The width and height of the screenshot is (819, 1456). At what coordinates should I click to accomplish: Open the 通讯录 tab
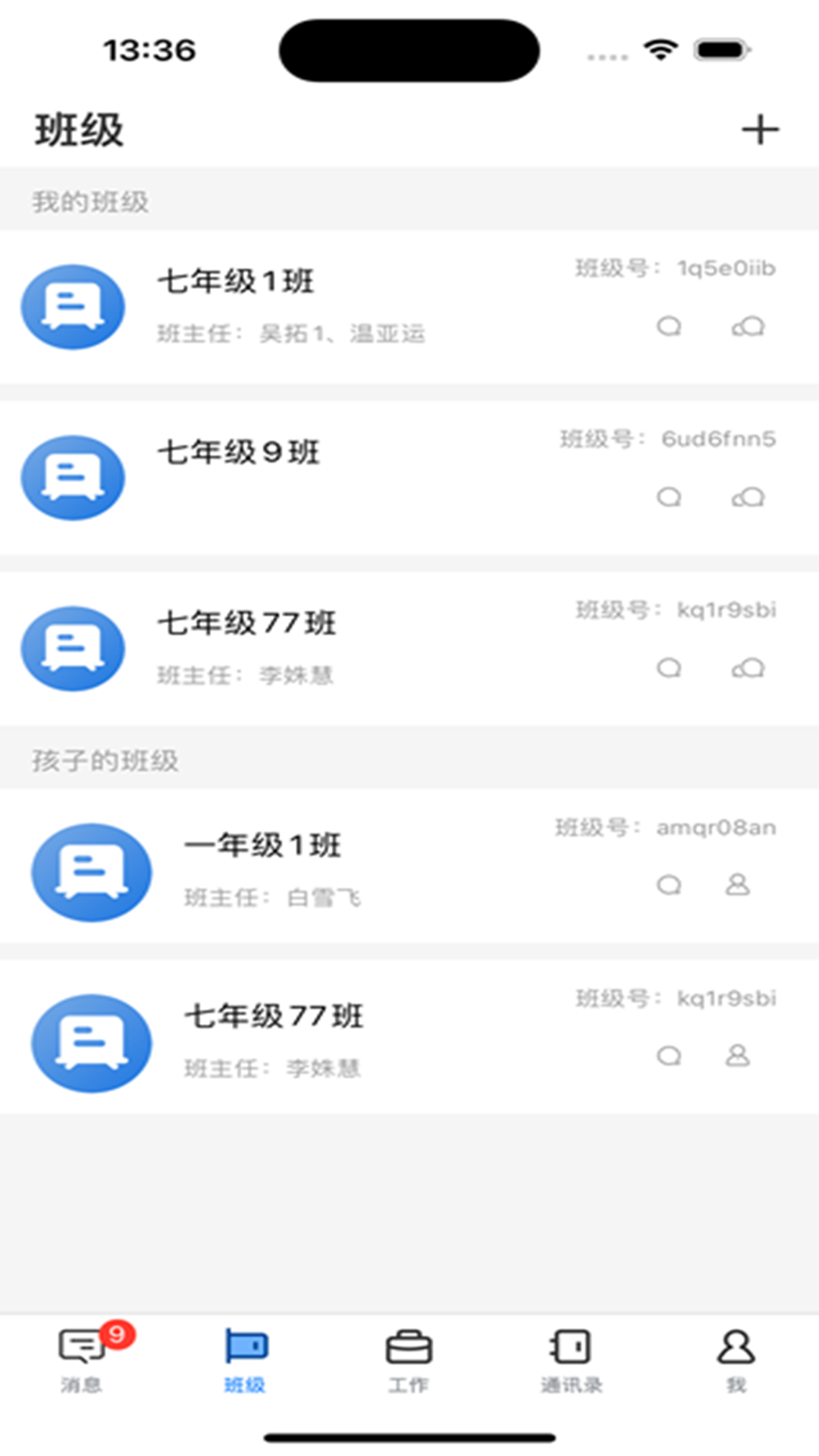point(571,1360)
